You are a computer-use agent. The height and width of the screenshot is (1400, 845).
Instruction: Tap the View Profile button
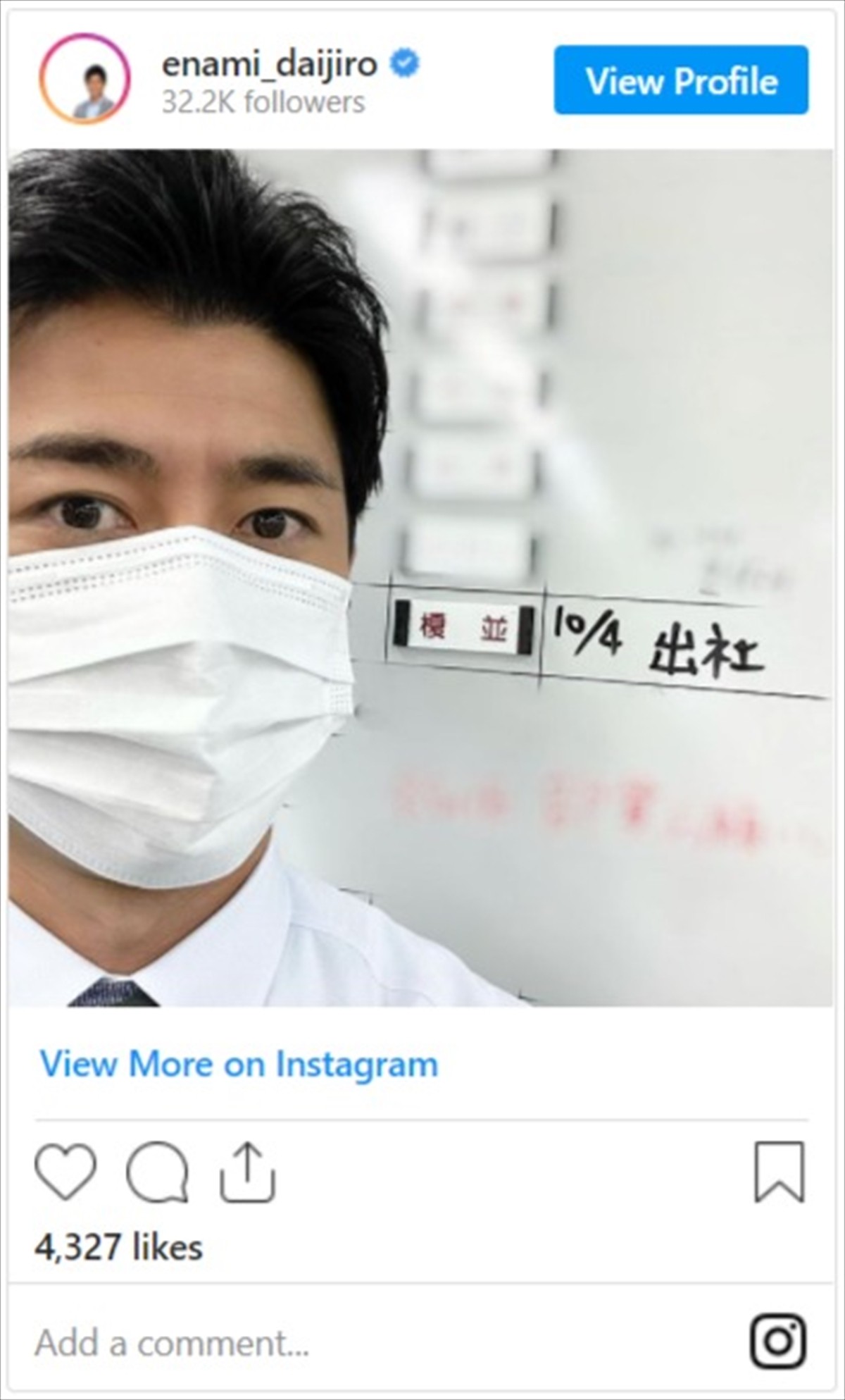click(x=680, y=80)
